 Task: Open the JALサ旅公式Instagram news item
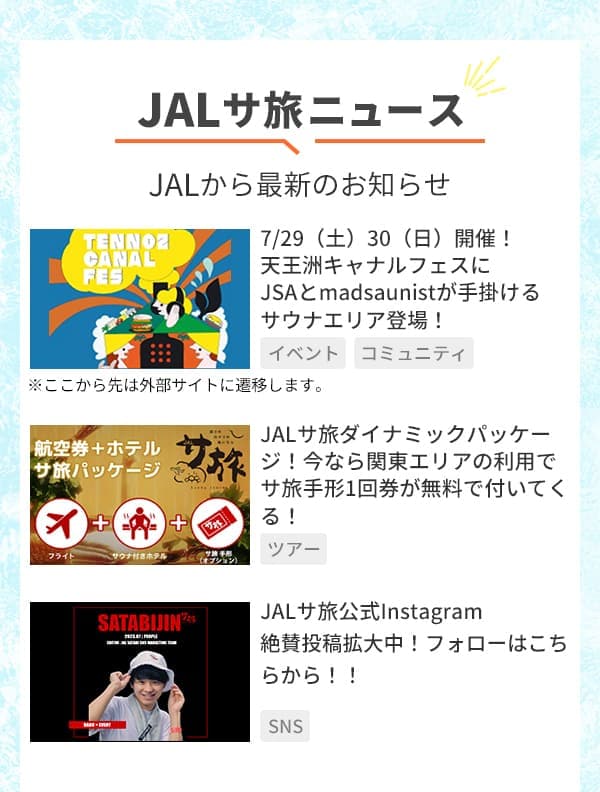tap(412, 643)
